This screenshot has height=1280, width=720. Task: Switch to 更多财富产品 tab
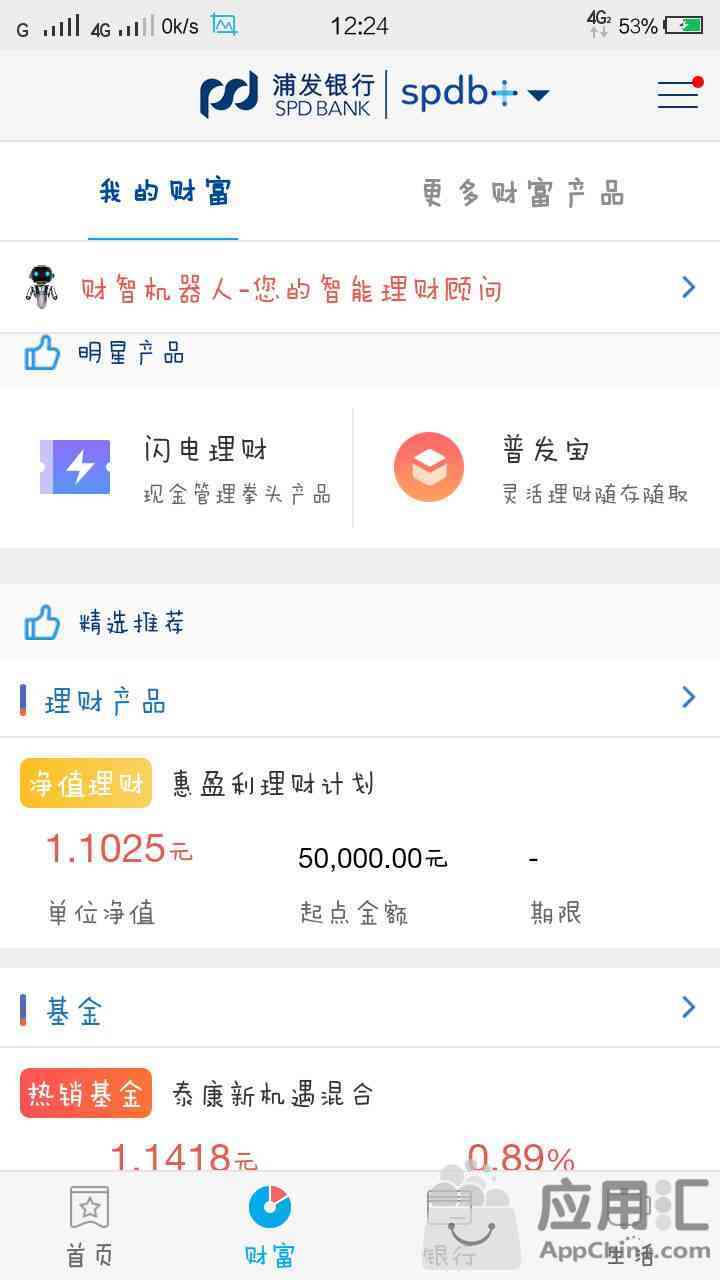point(523,191)
